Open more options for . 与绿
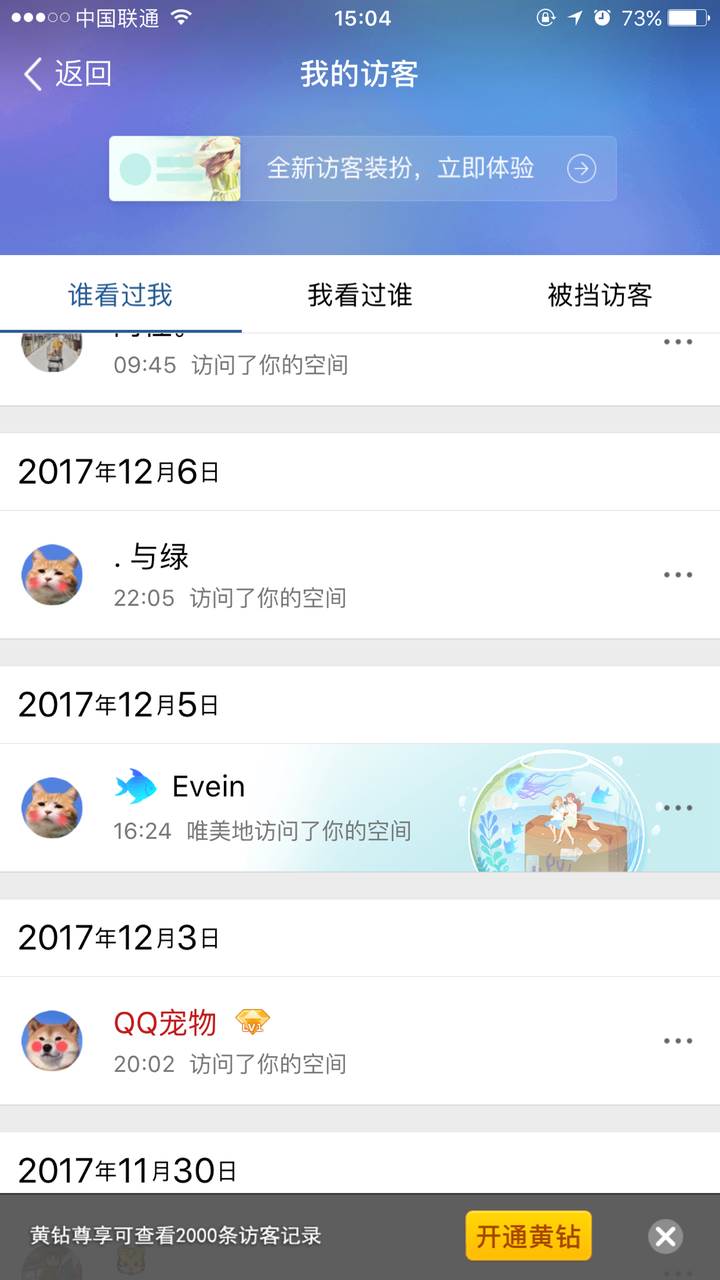The width and height of the screenshot is (720, 1280). (678, 575)
